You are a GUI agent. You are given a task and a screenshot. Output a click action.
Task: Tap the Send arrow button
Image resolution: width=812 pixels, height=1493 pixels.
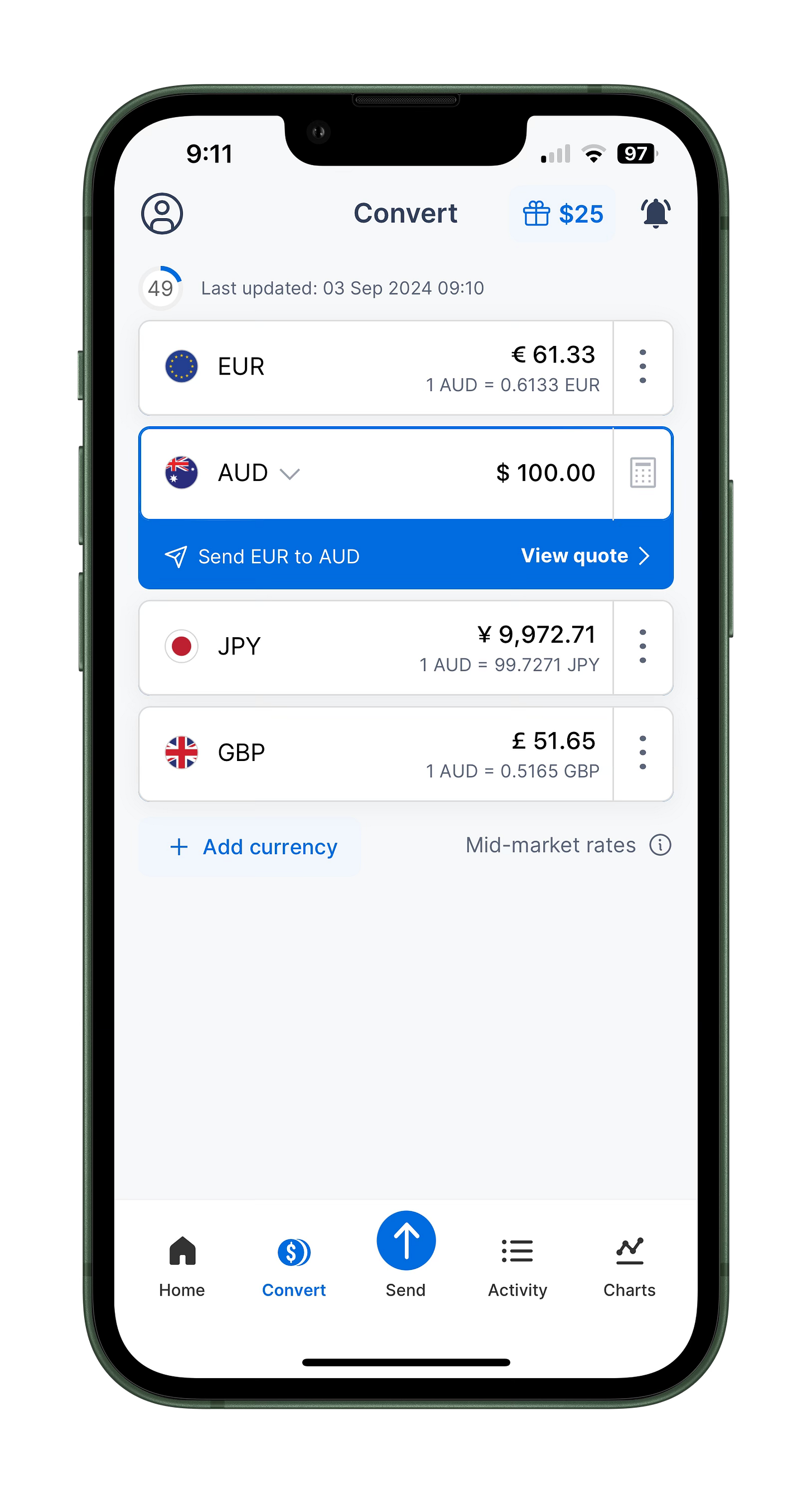coord(406,1241)
